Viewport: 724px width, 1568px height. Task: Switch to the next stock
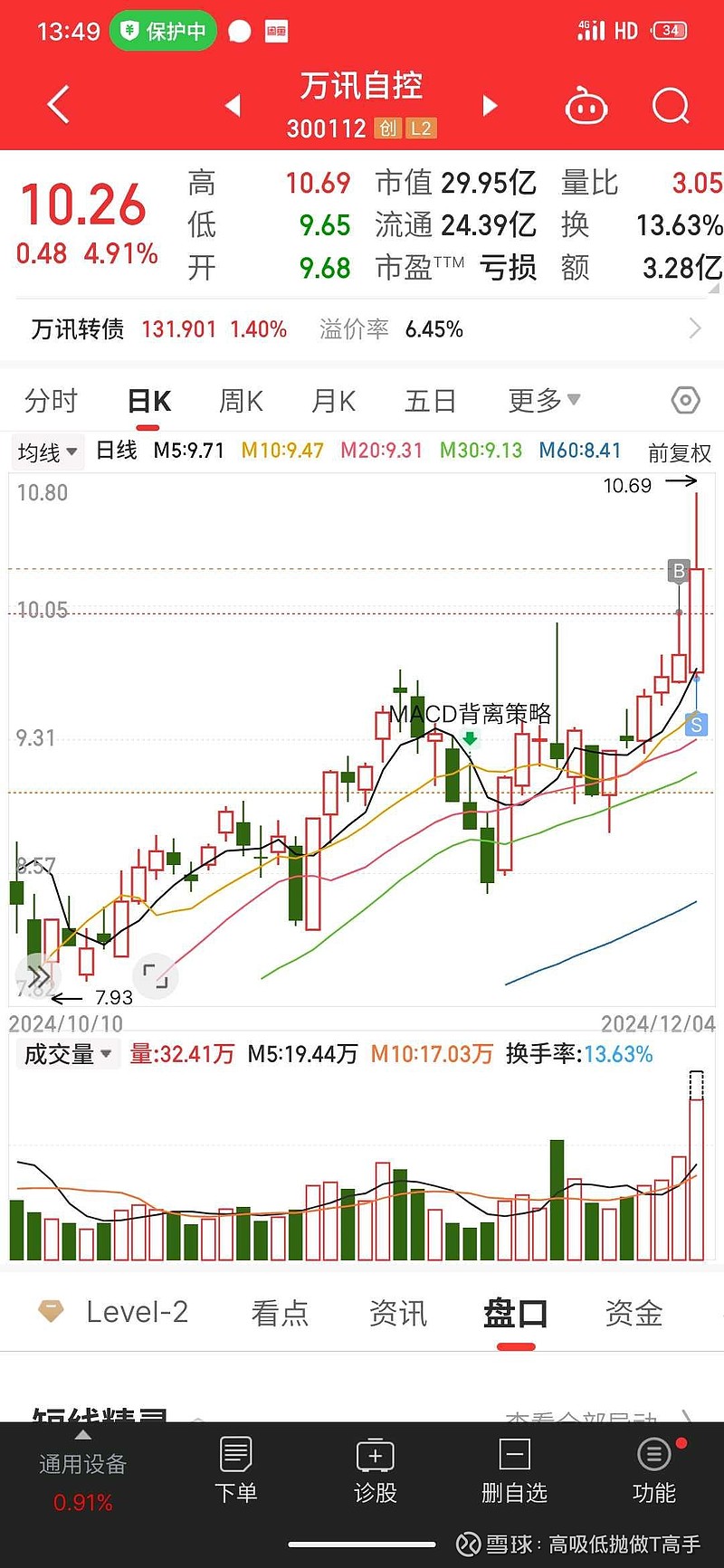490,106
